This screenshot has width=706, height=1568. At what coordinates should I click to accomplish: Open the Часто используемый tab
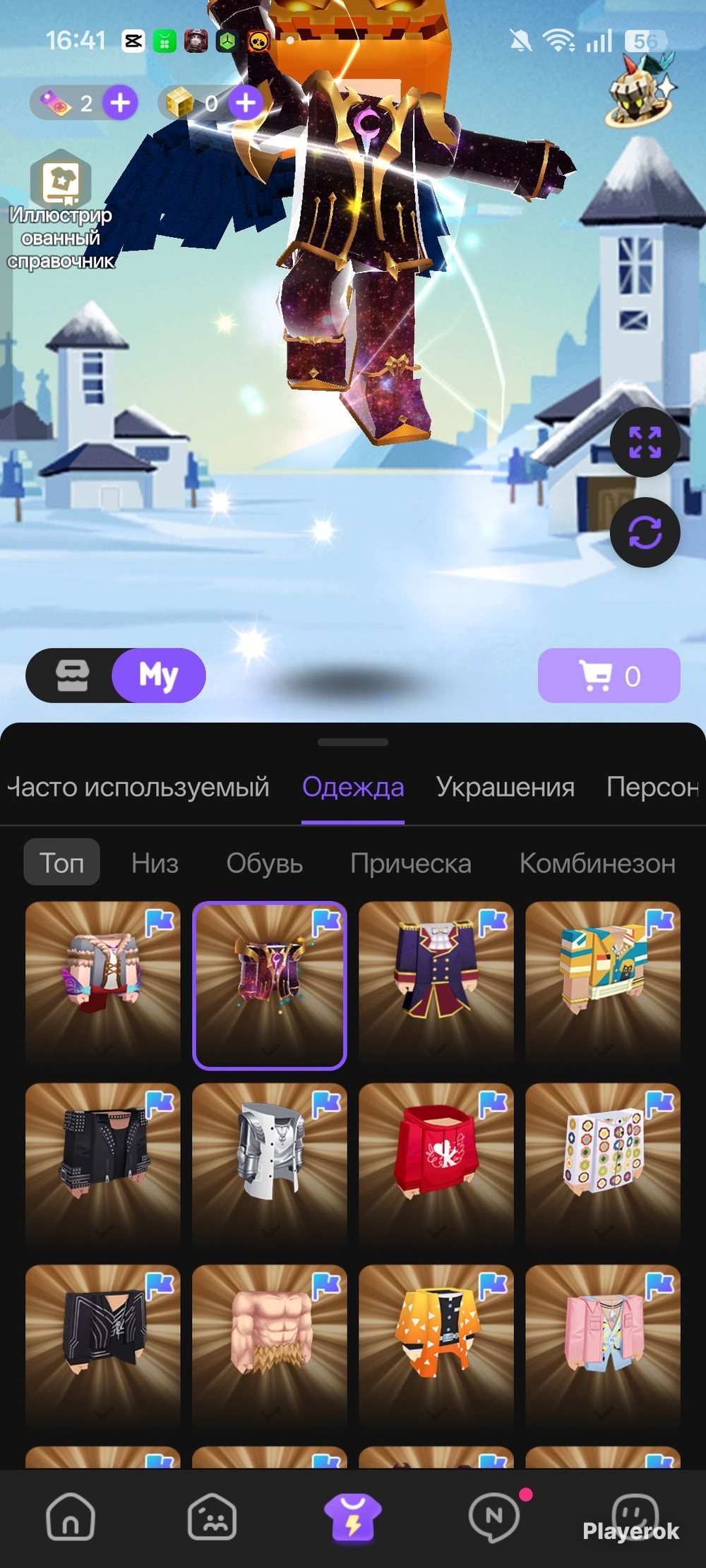(x=138, y=787)
